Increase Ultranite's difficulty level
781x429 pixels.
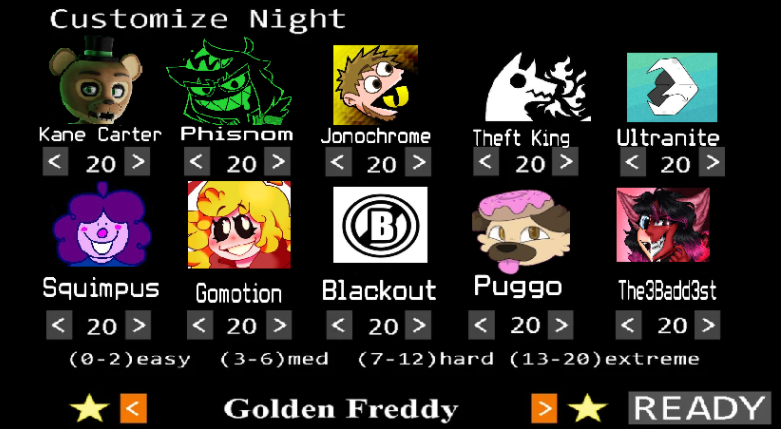coord(712,162)
